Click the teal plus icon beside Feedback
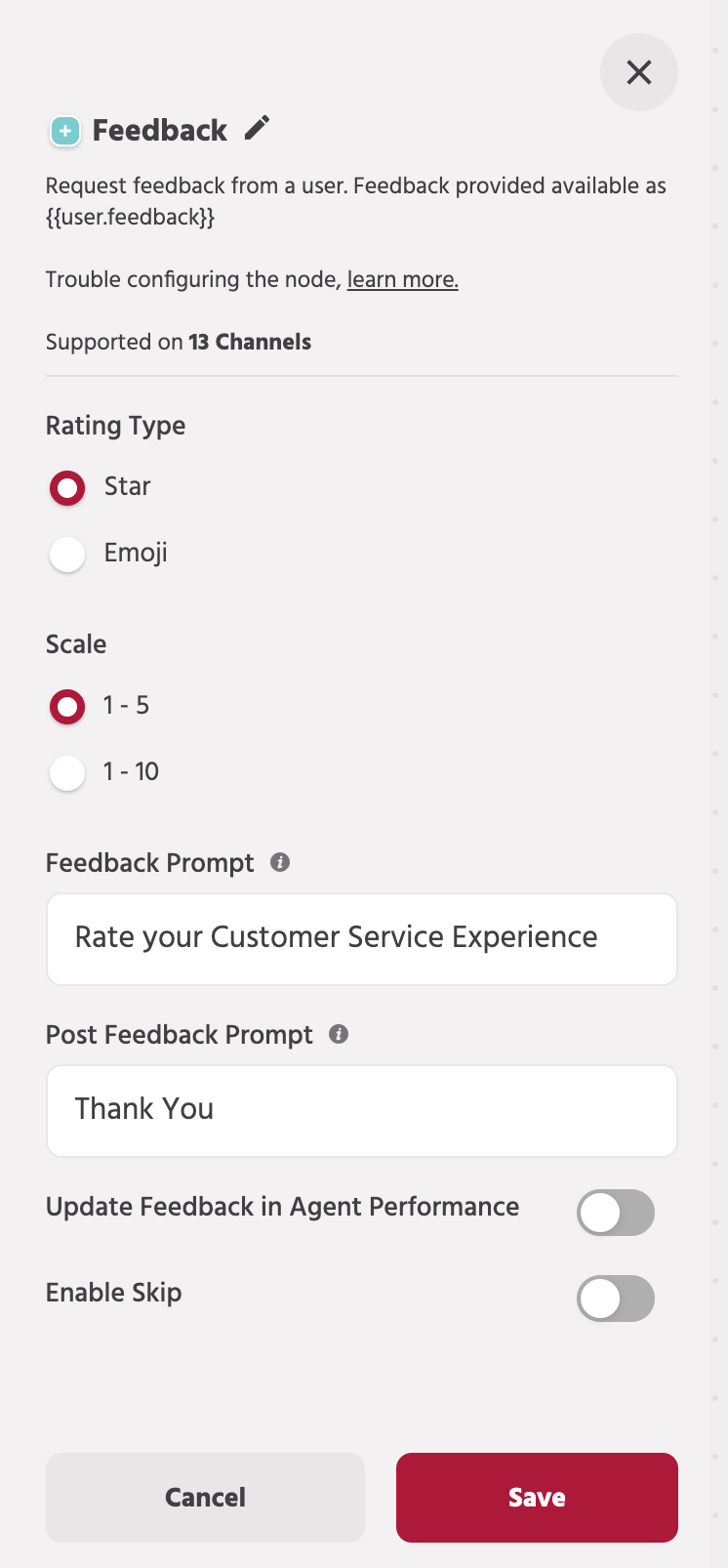 [64, 130]
